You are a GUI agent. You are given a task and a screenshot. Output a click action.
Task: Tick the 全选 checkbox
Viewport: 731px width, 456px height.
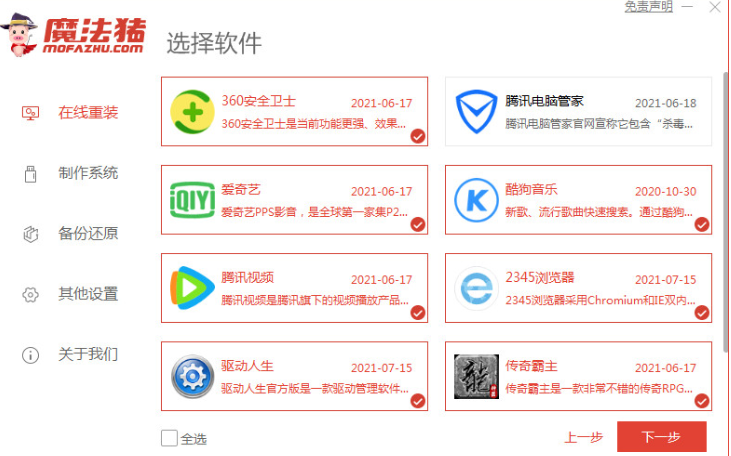point(169,437)
